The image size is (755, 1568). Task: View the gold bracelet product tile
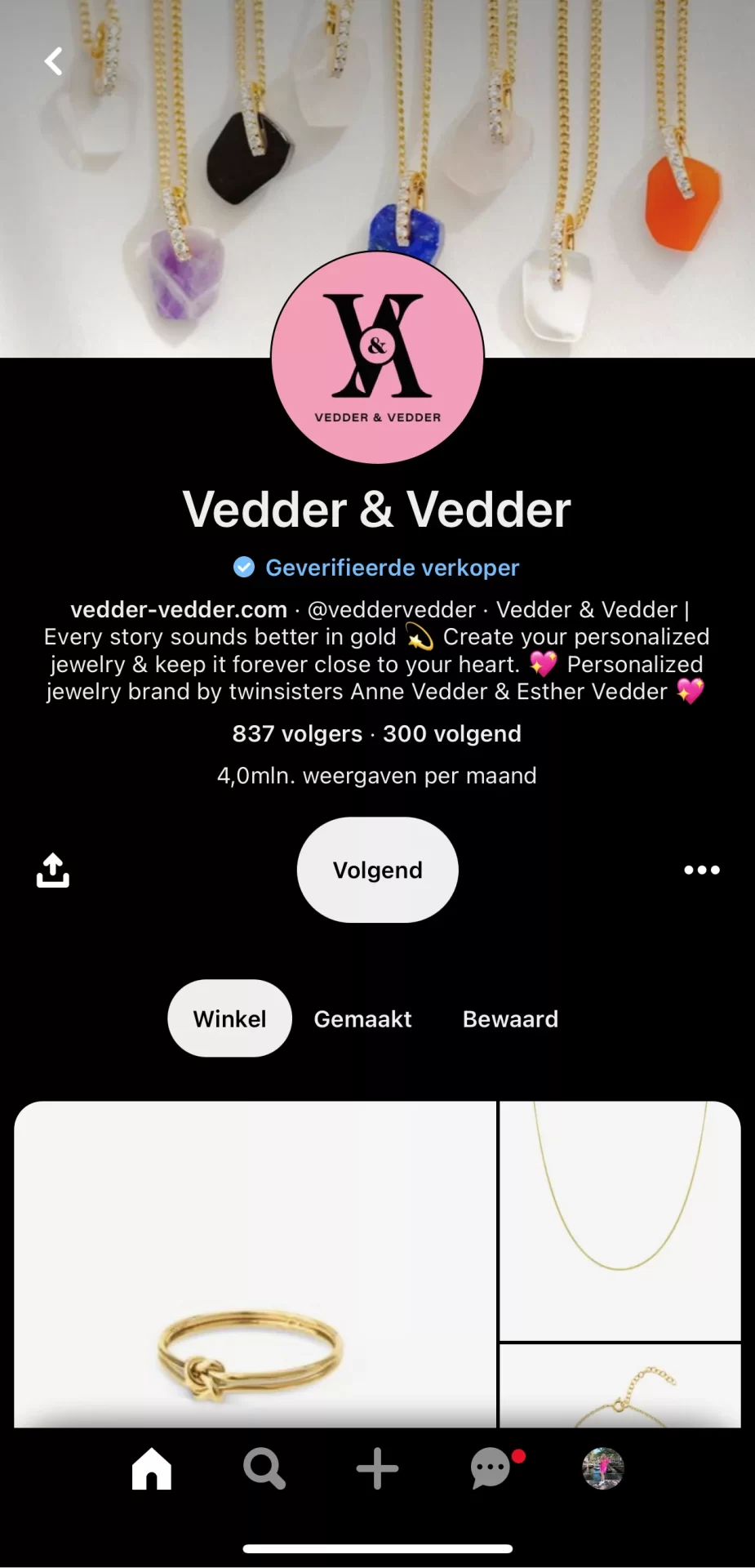pos(620,1388)
